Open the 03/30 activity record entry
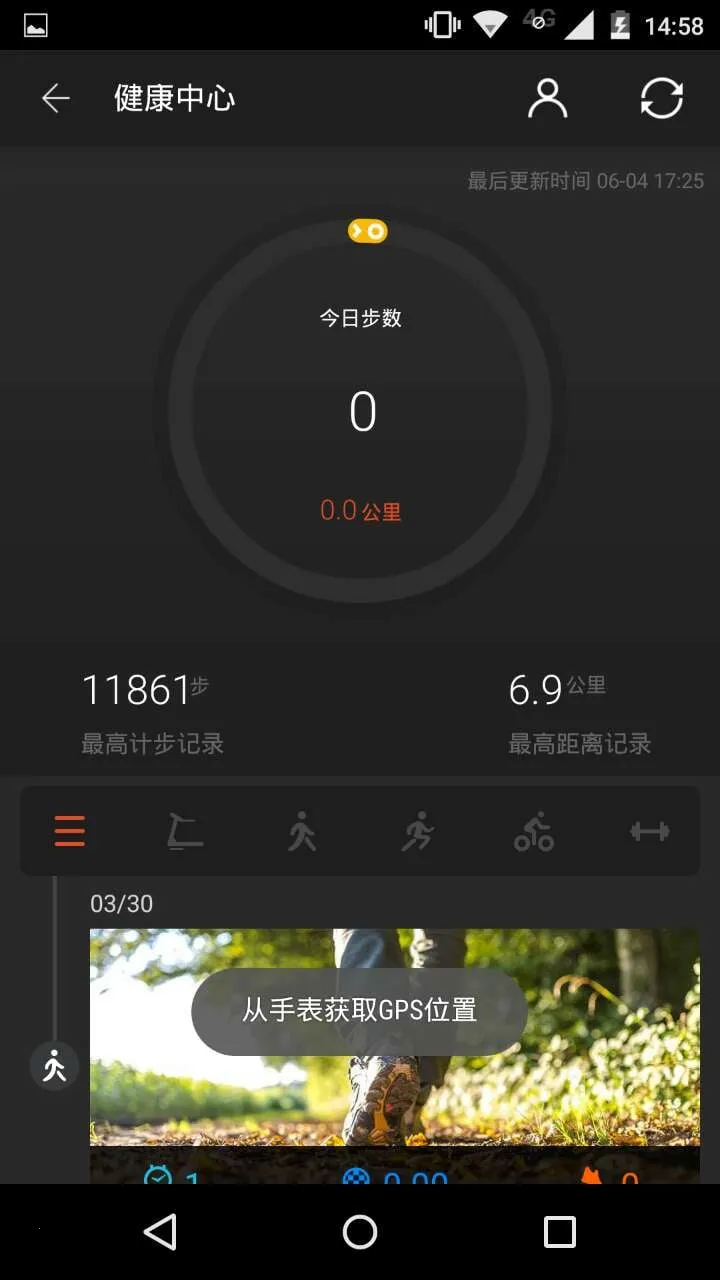 [123, 903]
